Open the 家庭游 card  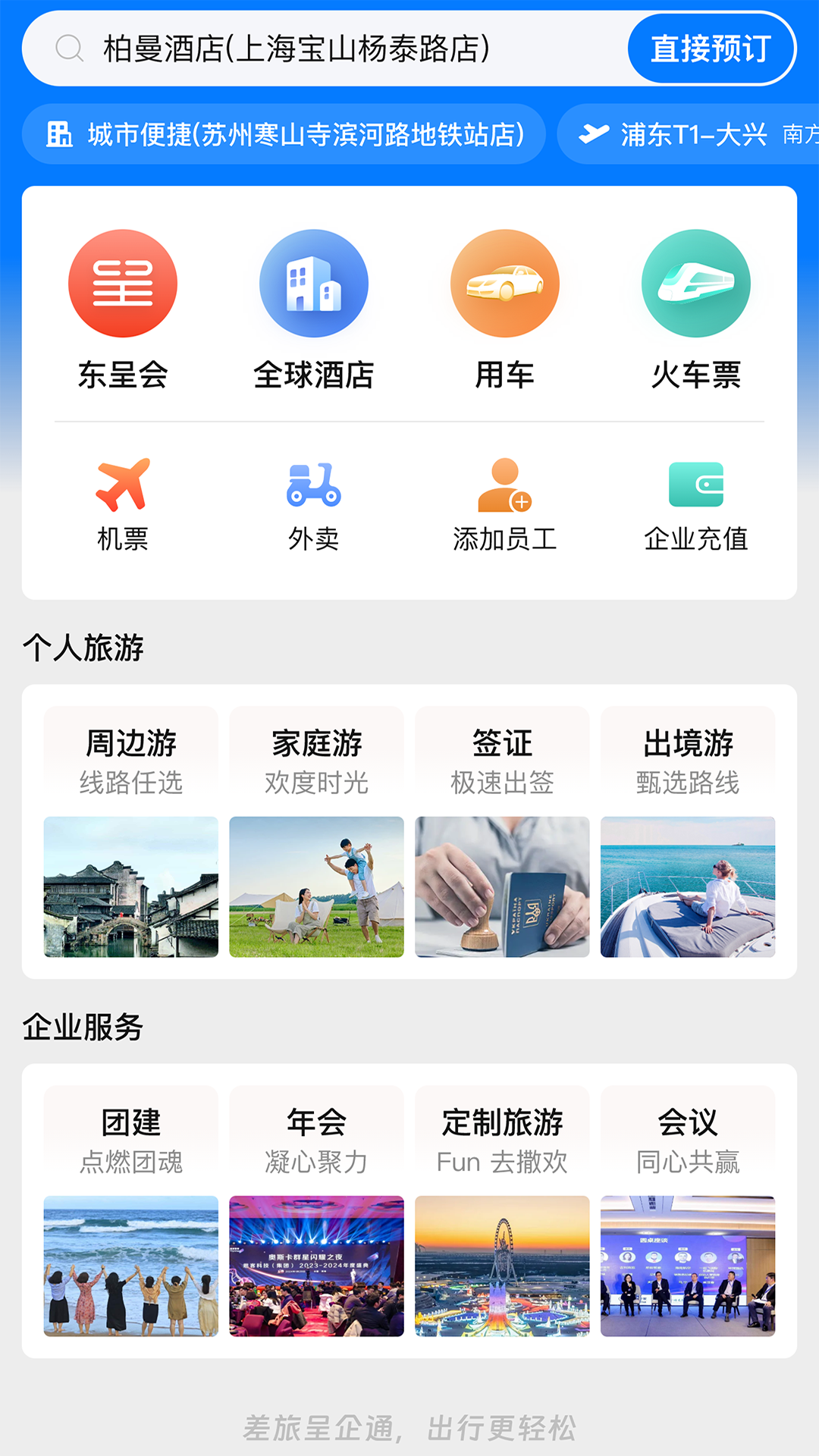(317, 831)
